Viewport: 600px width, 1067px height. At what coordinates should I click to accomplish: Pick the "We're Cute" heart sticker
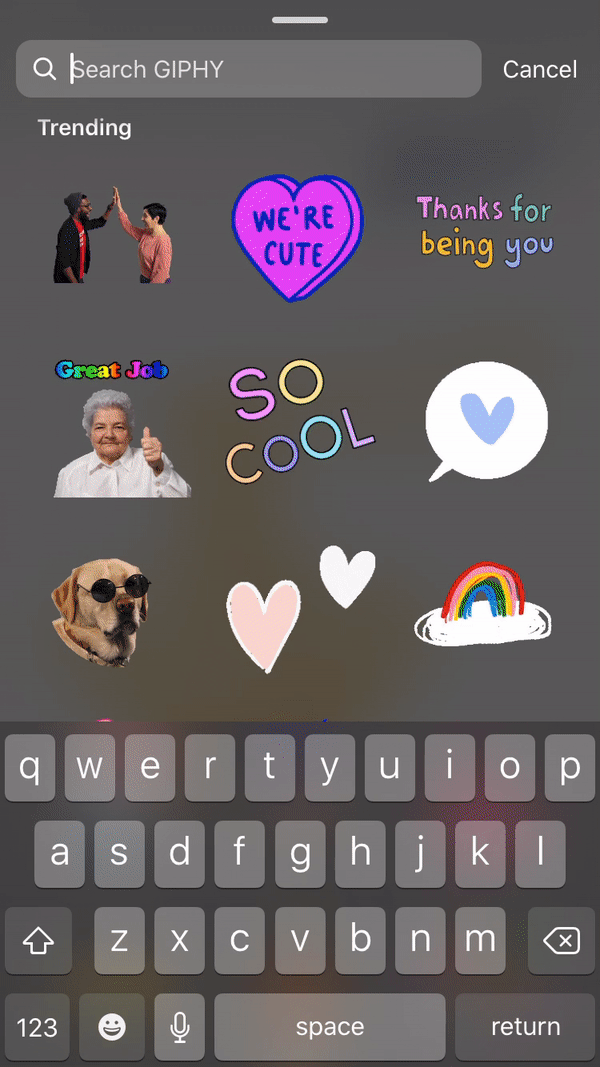point(298,236)
